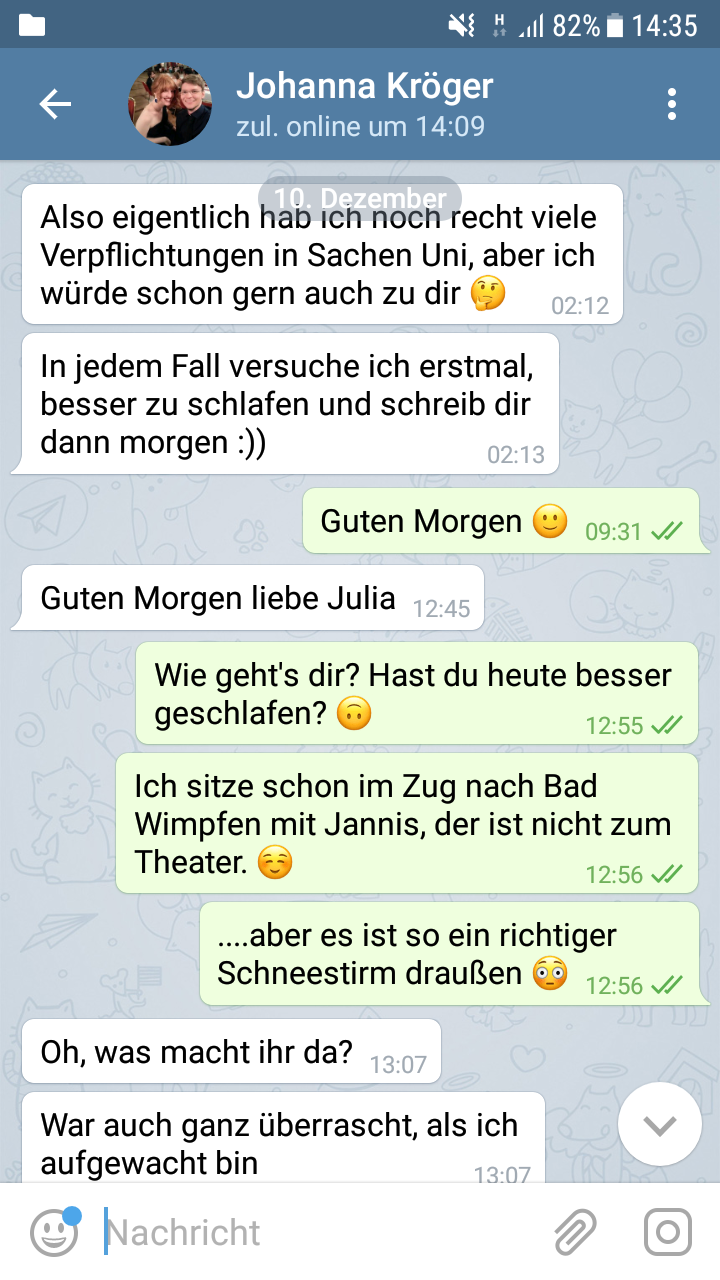Screen dimensions: 720x1280
Task: Jump to the latest messages
Action: pos(659,1125)
